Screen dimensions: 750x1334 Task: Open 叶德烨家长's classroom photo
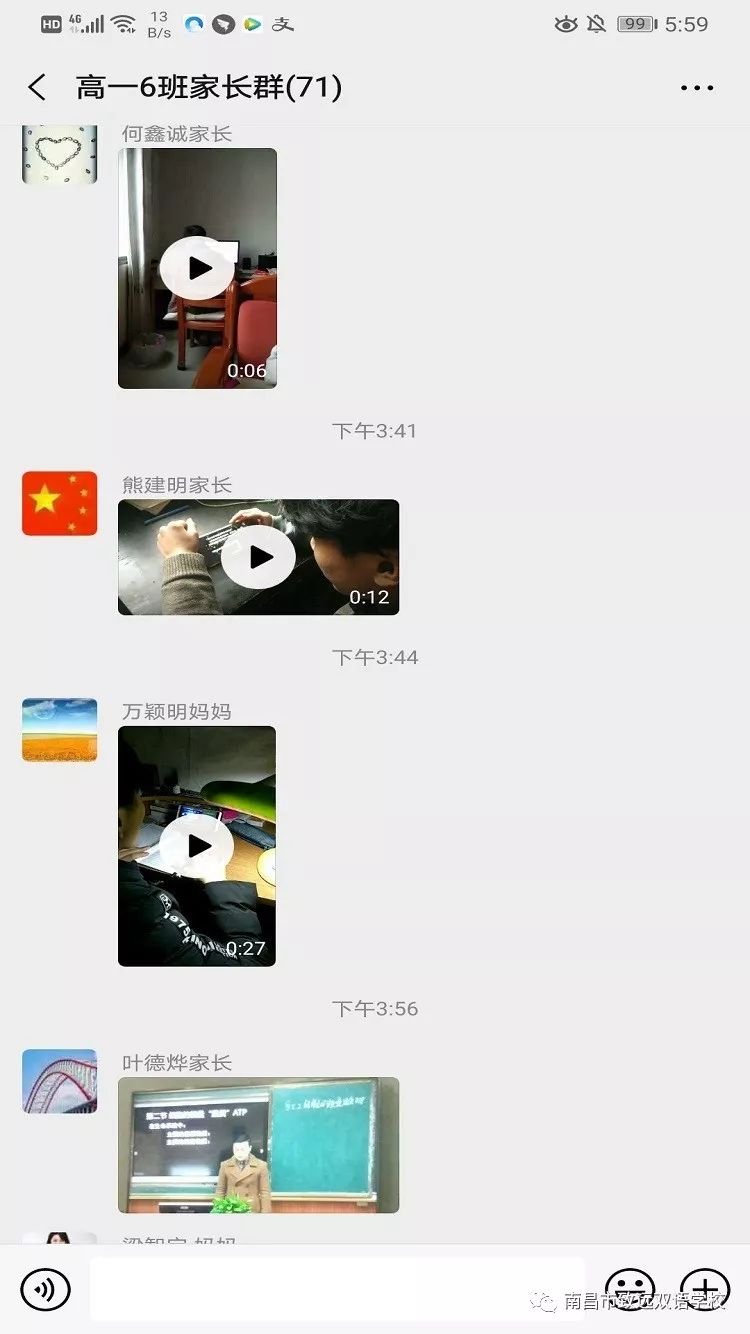(258, 1145)
